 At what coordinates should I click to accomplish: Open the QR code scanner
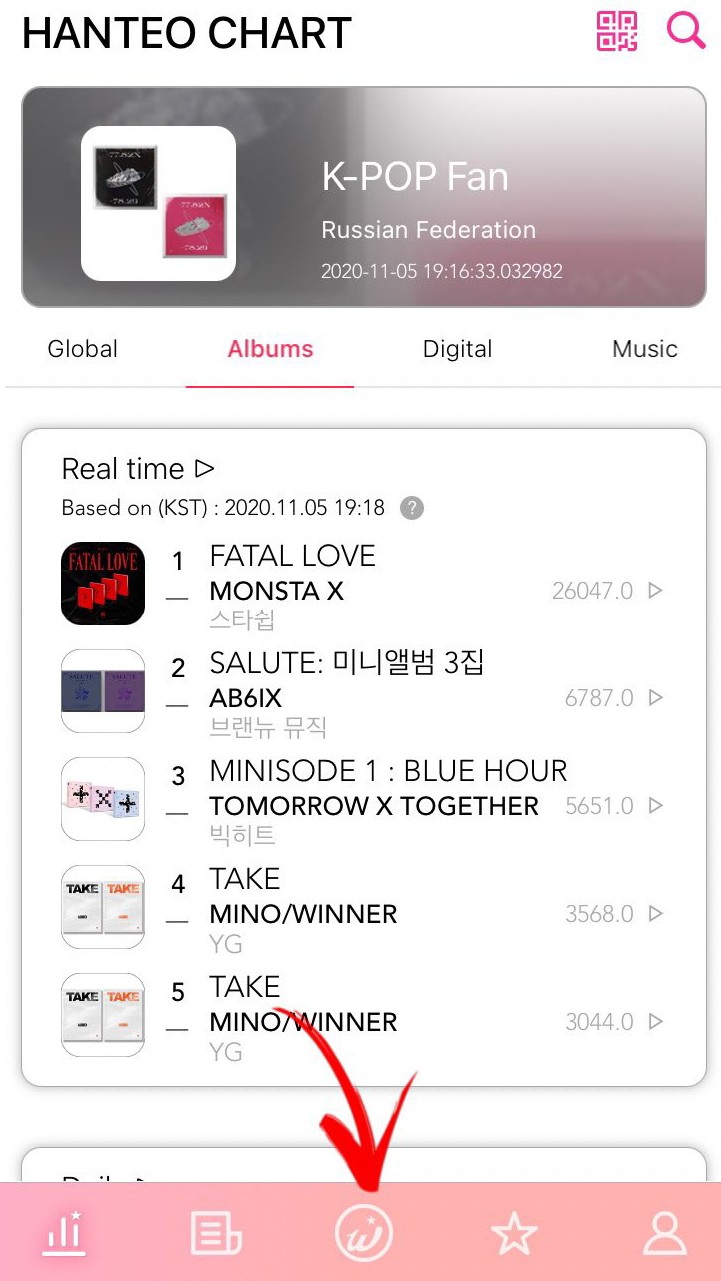coord(617,31)
